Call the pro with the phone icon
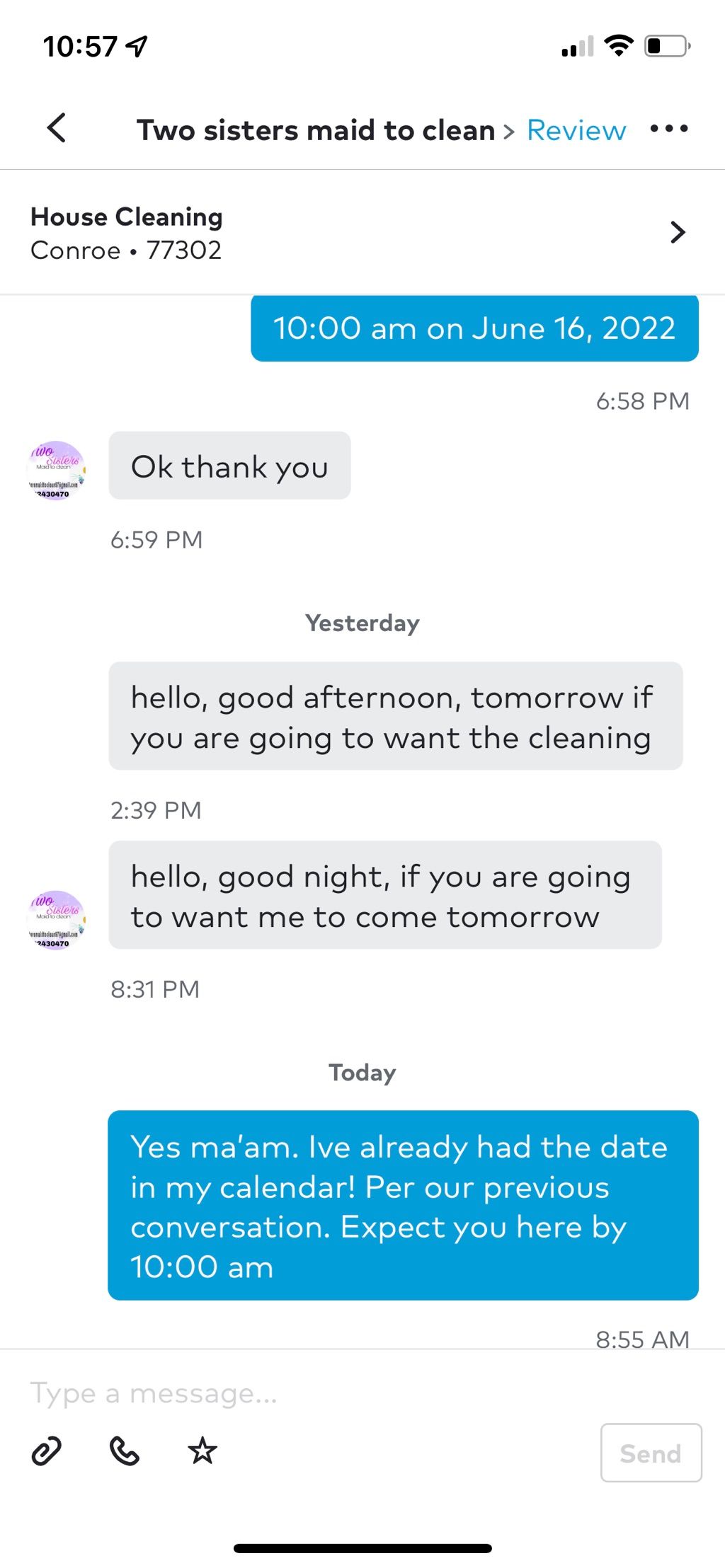The width and height of the screenshot is (725, 1568). 125,1451
